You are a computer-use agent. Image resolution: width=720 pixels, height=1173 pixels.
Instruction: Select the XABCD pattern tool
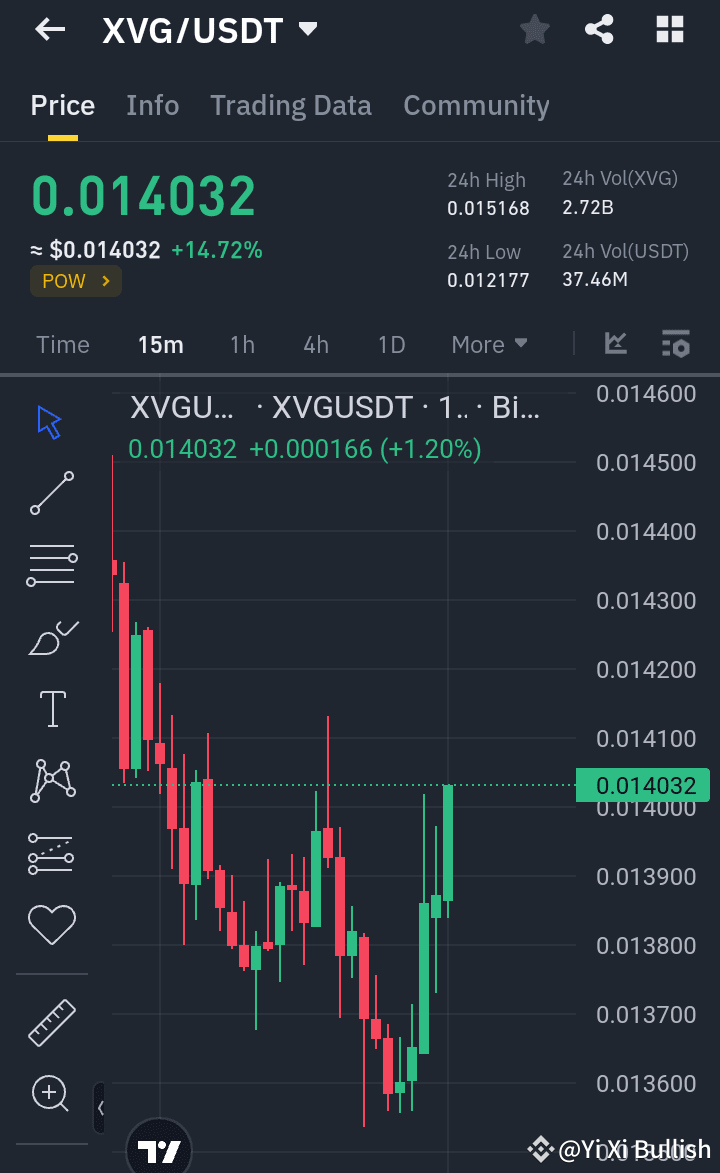click(x=51, y=780)
